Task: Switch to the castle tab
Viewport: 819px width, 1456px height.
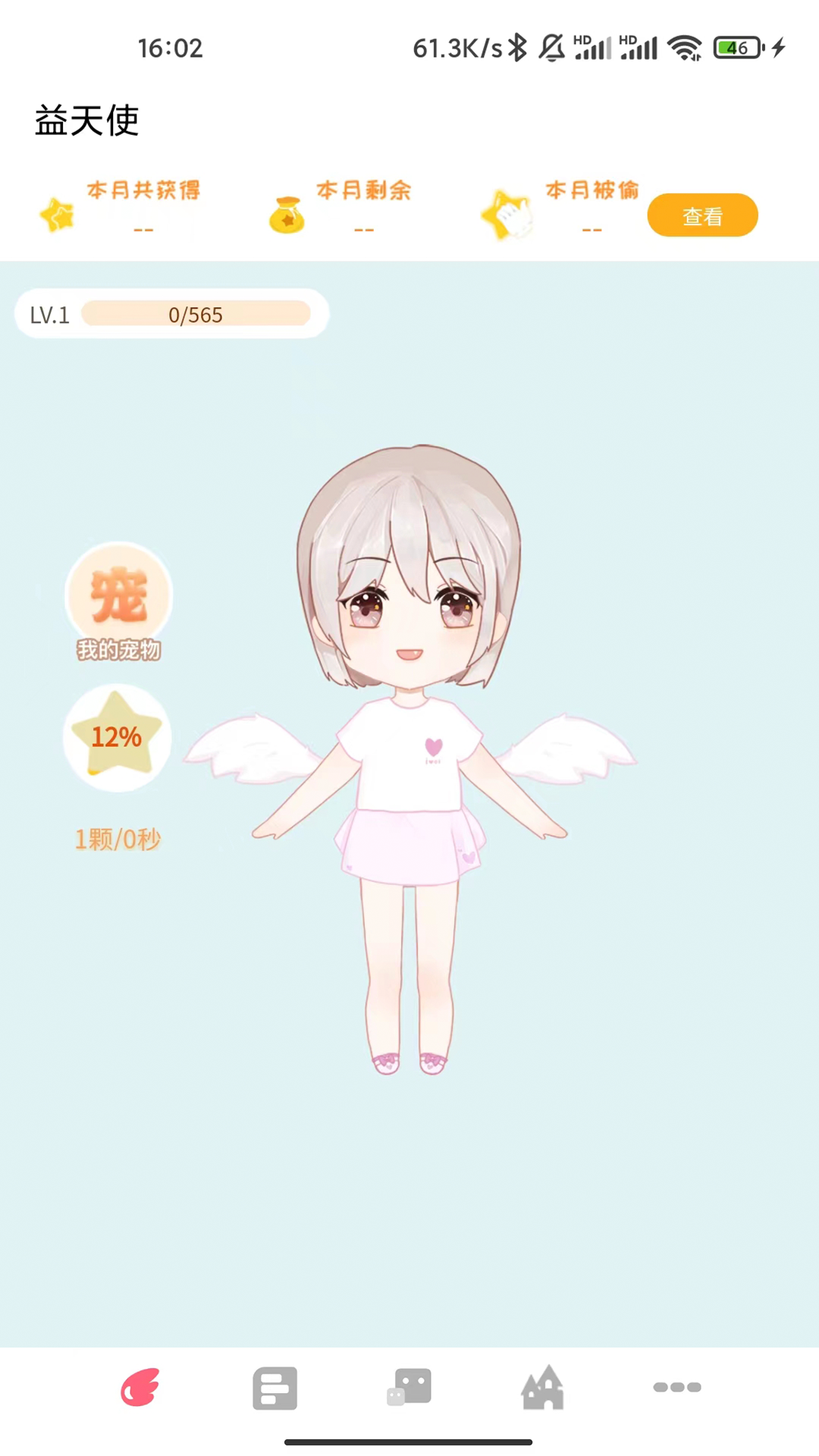Action: 542,1388
